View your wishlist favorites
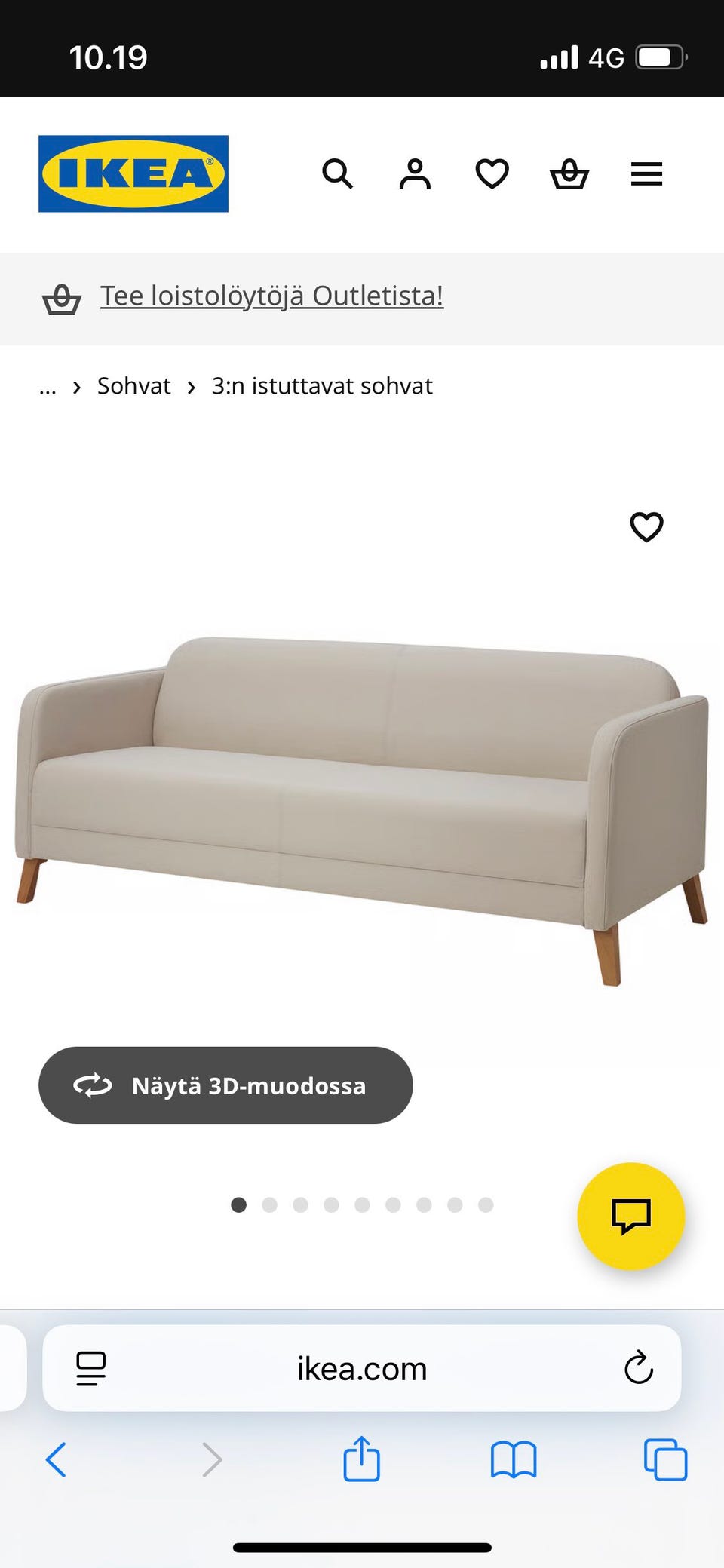This screenshot has width=724, height=1568. (492, 174)
